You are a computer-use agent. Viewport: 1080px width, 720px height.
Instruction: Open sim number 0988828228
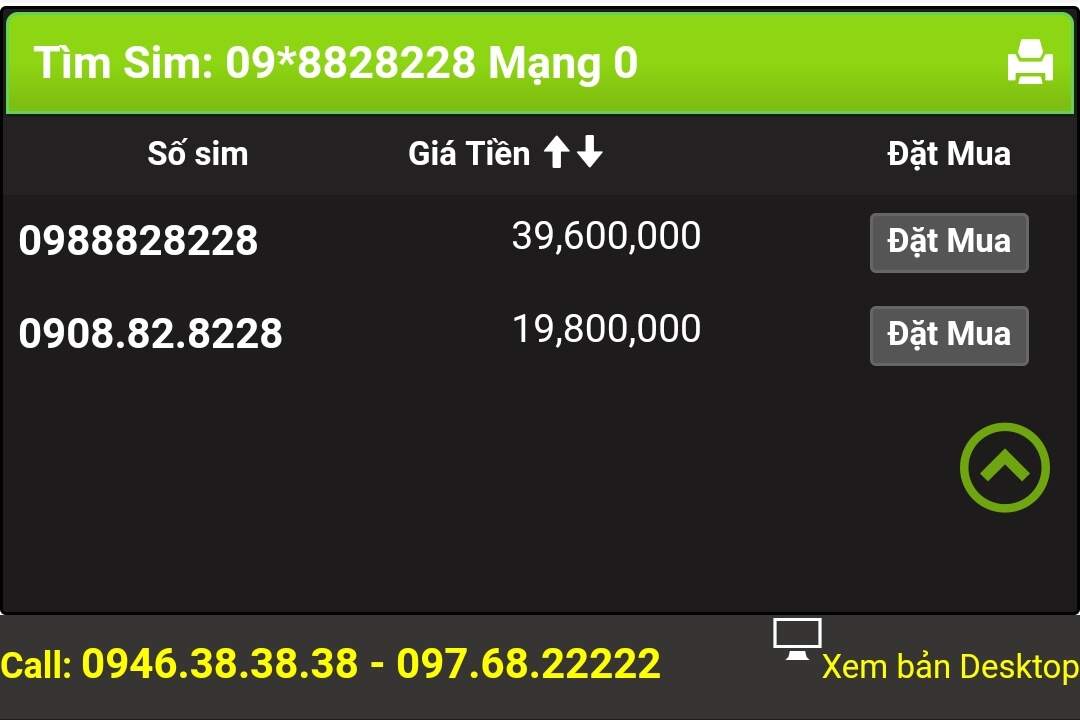138,241
